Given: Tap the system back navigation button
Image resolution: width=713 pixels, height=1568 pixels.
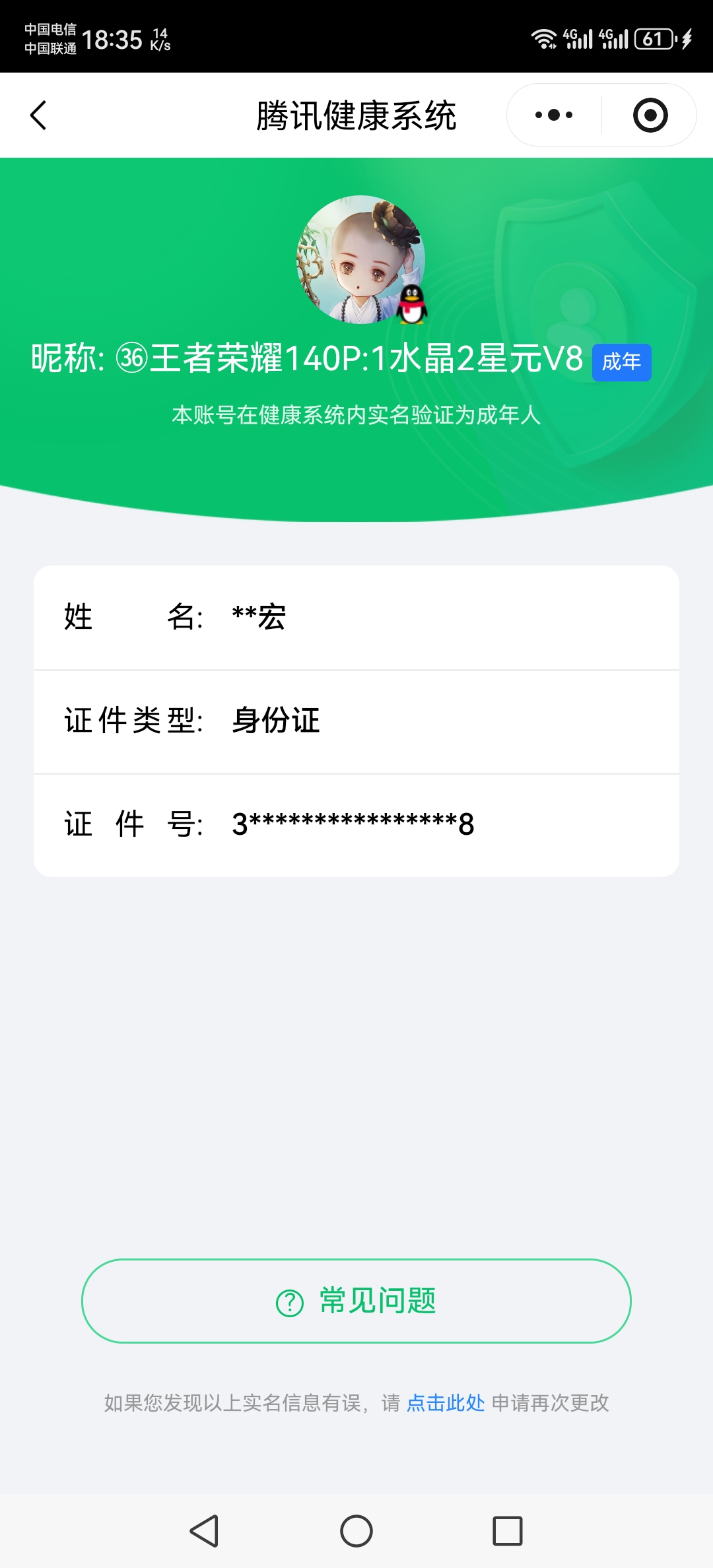Looking at the screenshot, I should 205,1530.
